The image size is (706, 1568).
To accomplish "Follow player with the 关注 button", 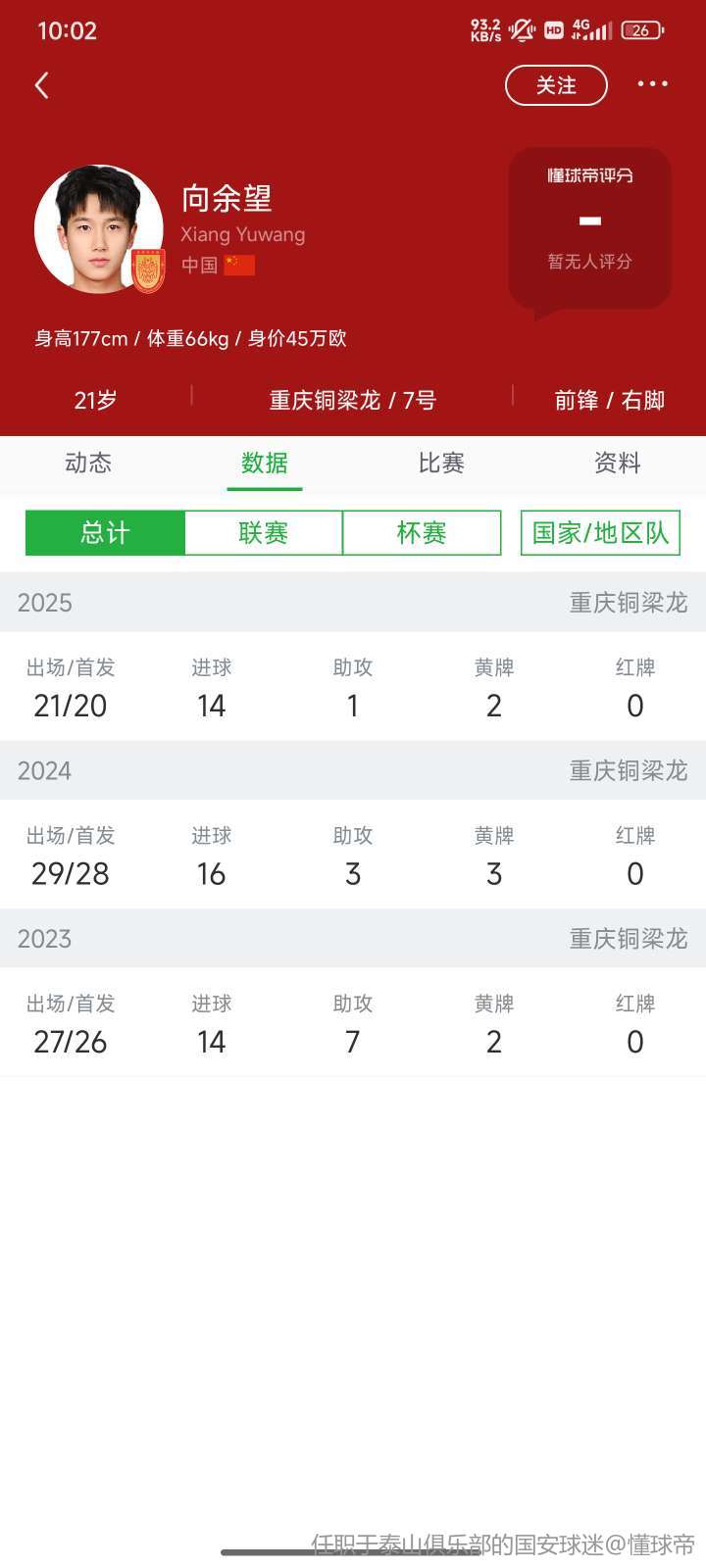I will point(556,85).
